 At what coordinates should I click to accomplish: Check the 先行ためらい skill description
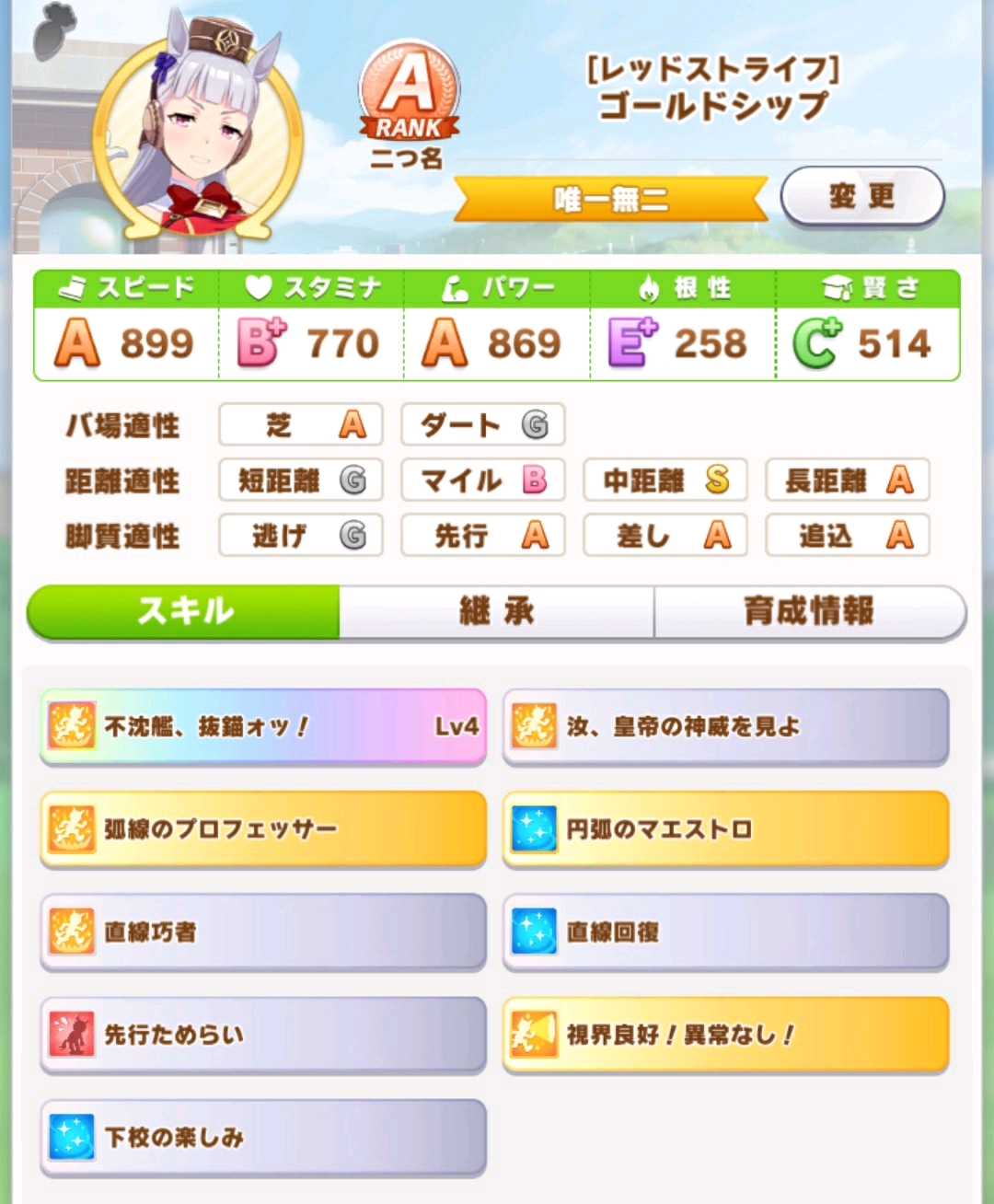263,1035
